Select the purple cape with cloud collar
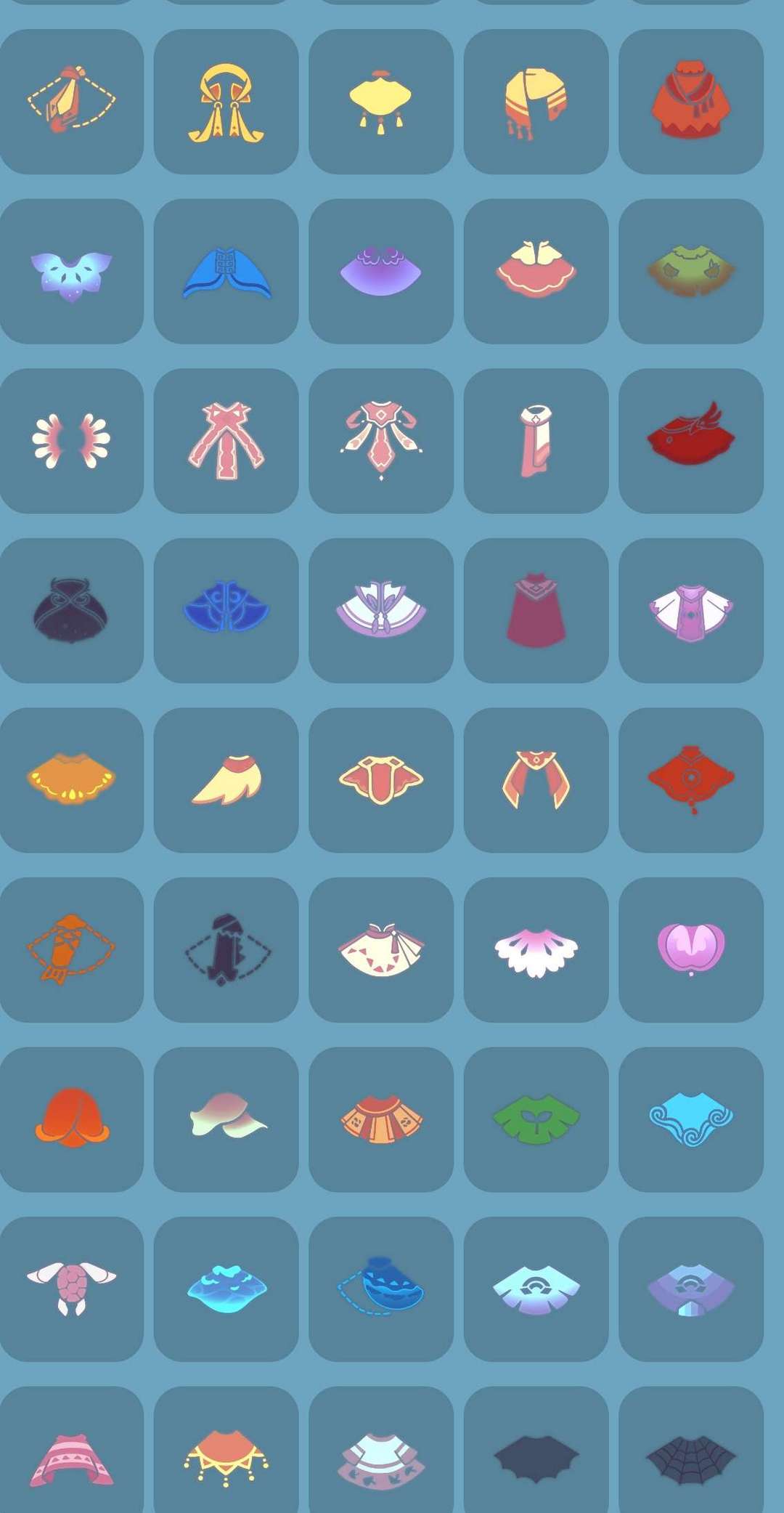The width and height of the screenshot is (784, 1513). (x=381, y=271)
